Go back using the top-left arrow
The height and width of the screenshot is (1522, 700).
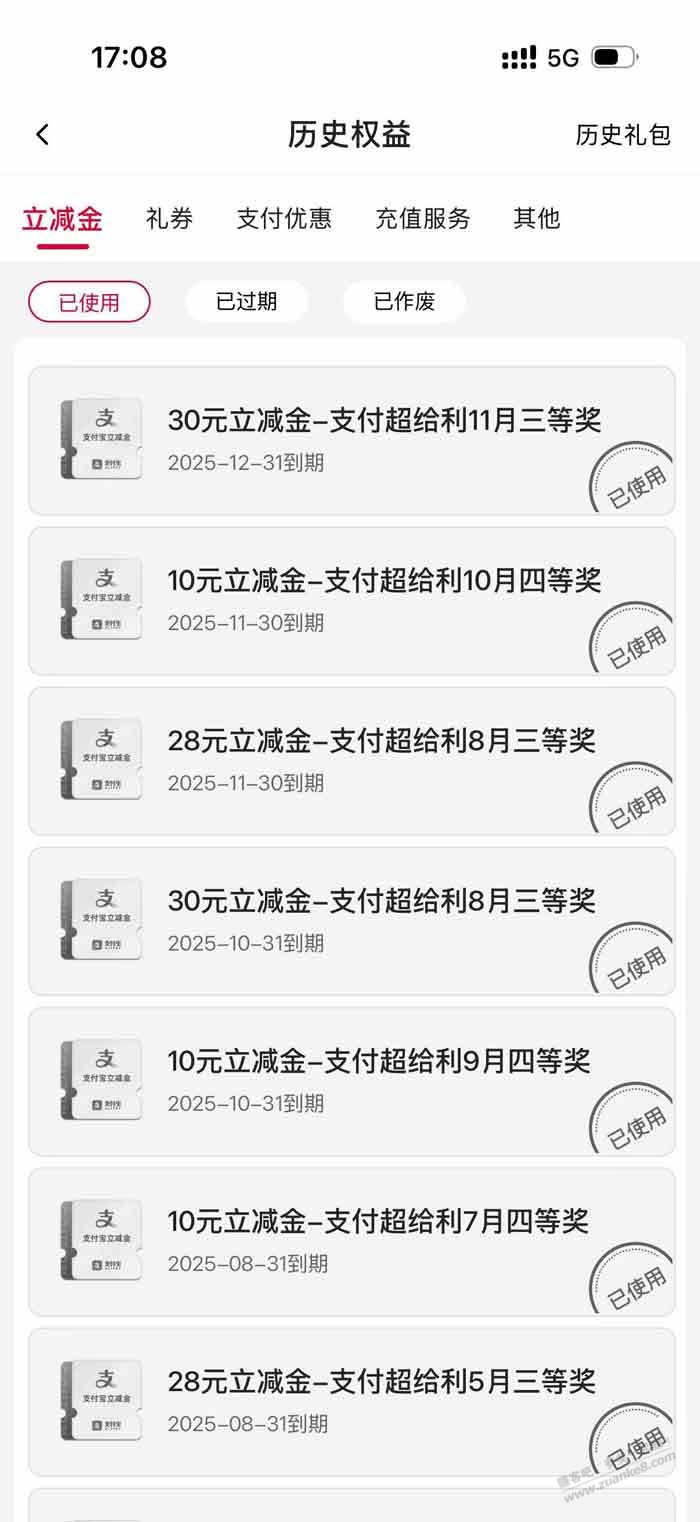[42, 135]
